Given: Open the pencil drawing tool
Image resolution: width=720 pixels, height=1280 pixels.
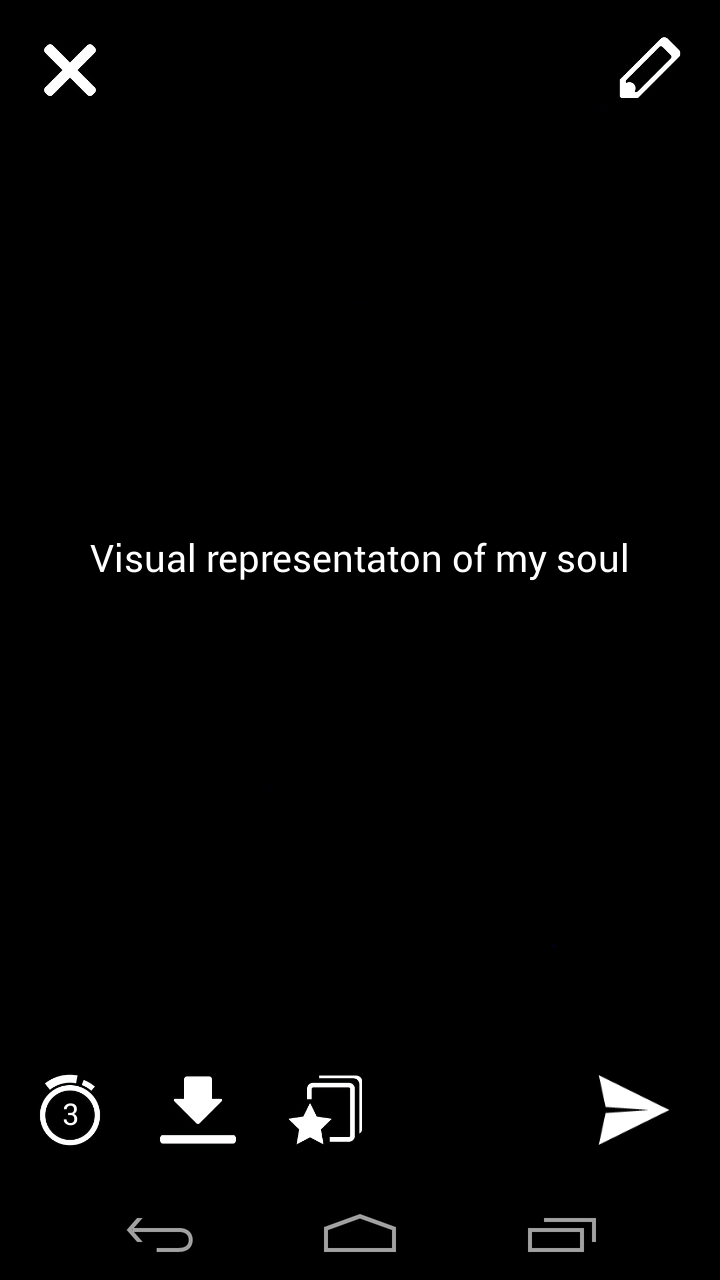Looking at the screenshot, I should 649,69.
